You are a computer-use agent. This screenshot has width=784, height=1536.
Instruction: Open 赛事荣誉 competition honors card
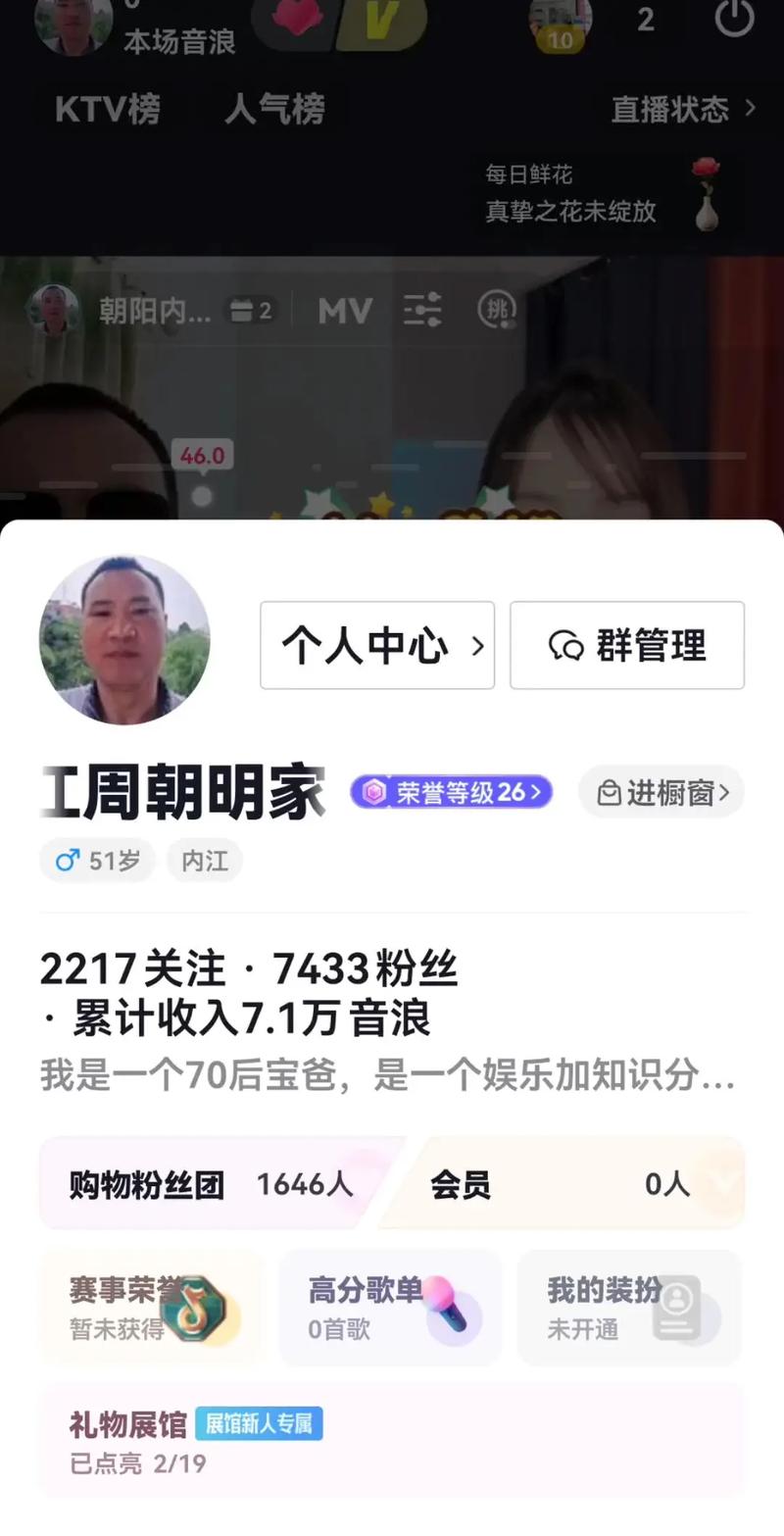click(152, 1308)
